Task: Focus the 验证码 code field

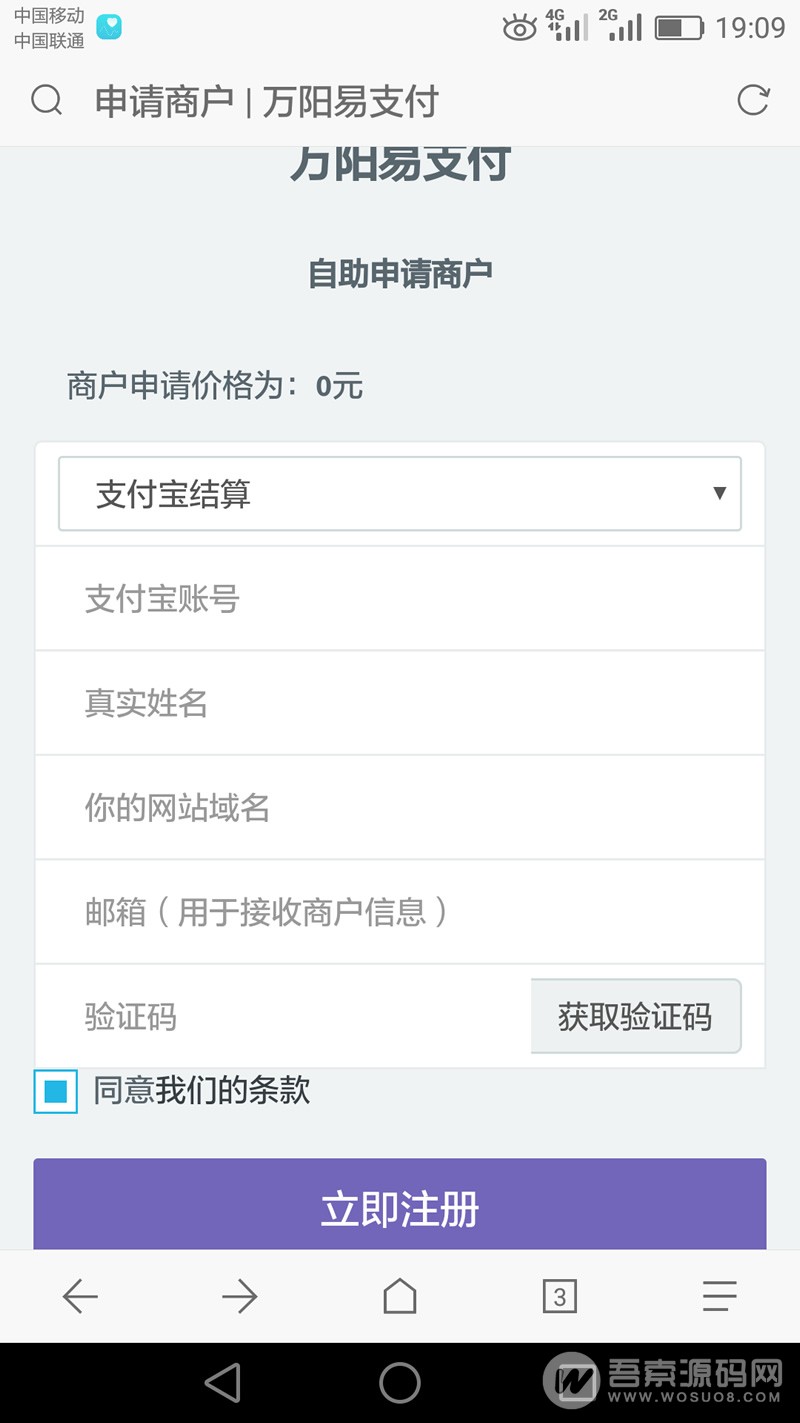Action: 280,1017
